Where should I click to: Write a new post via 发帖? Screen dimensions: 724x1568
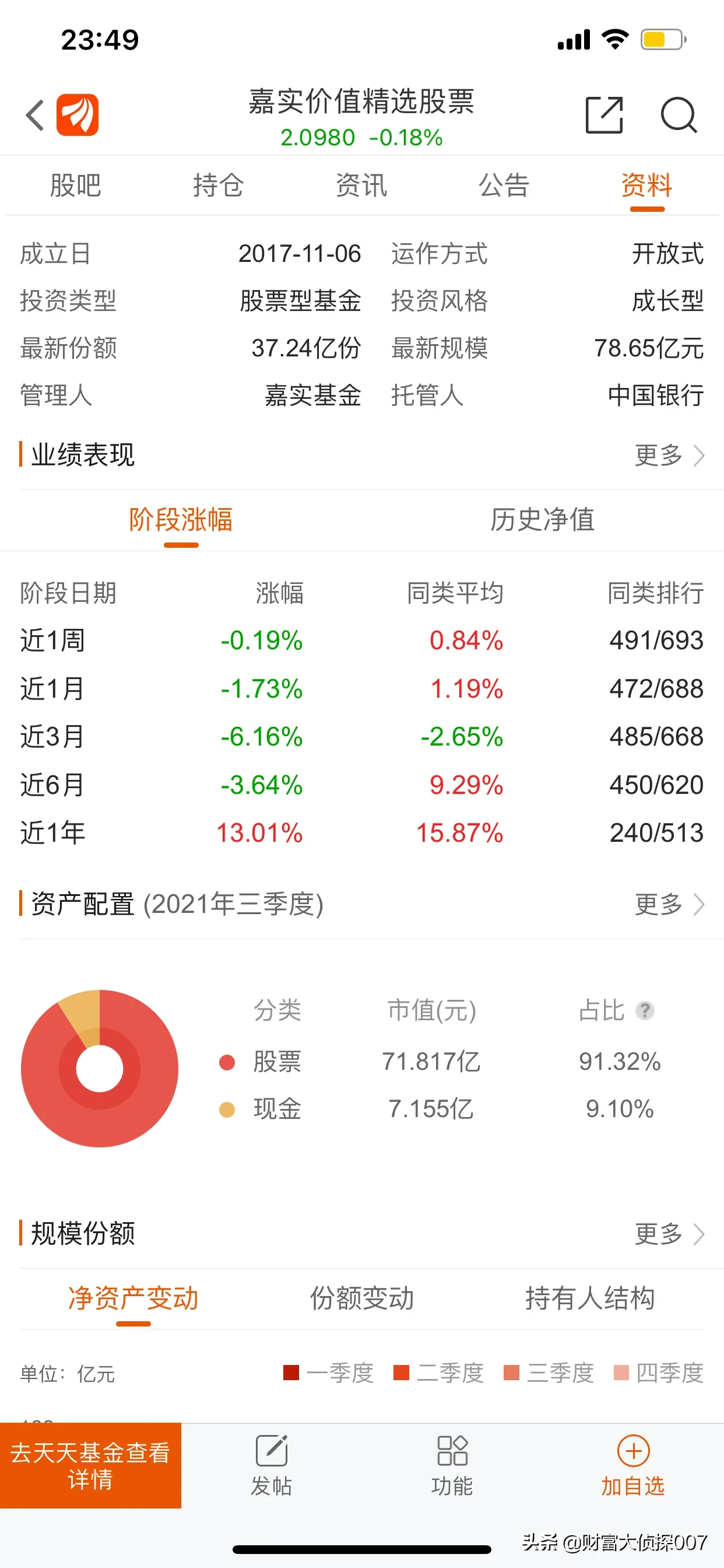point(271,1466)
